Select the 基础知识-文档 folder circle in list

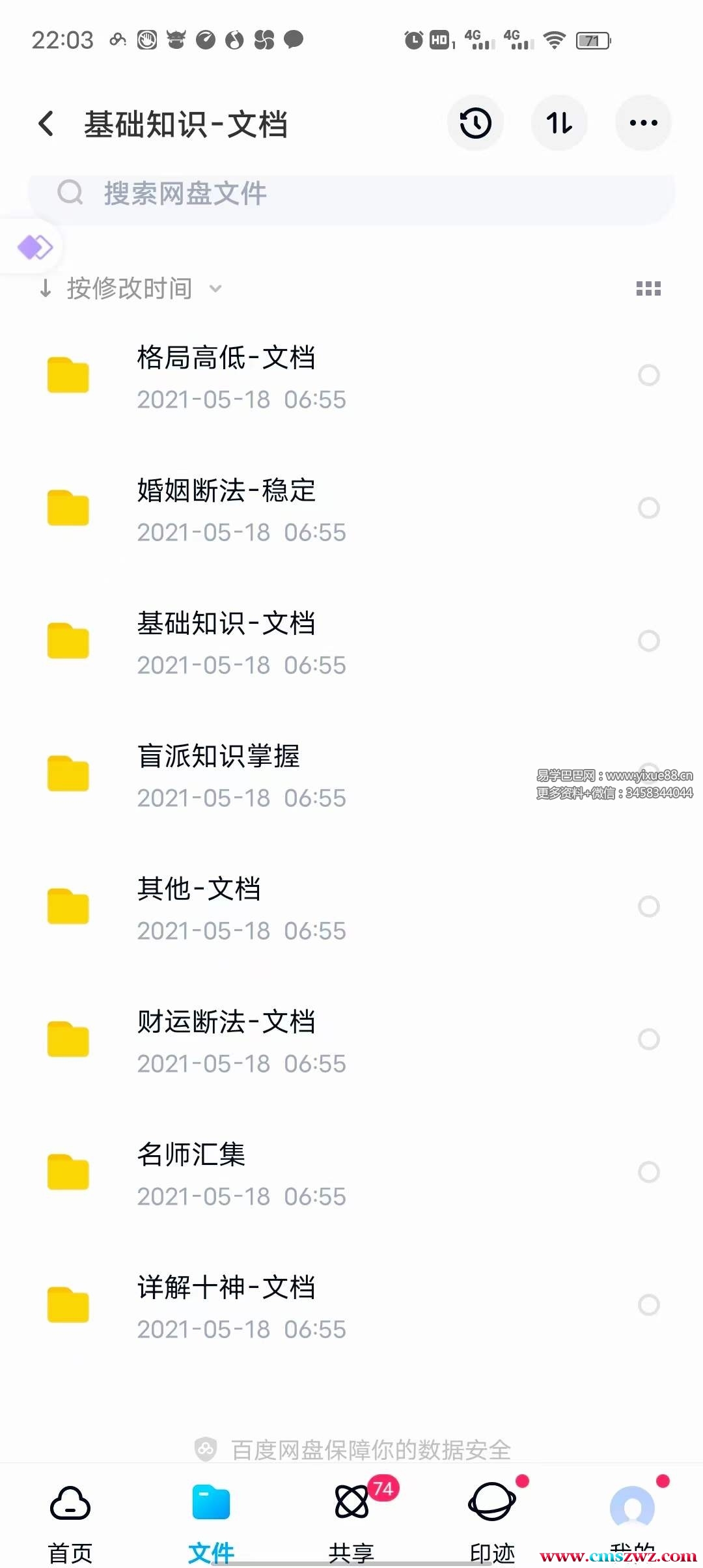[648, 641]
